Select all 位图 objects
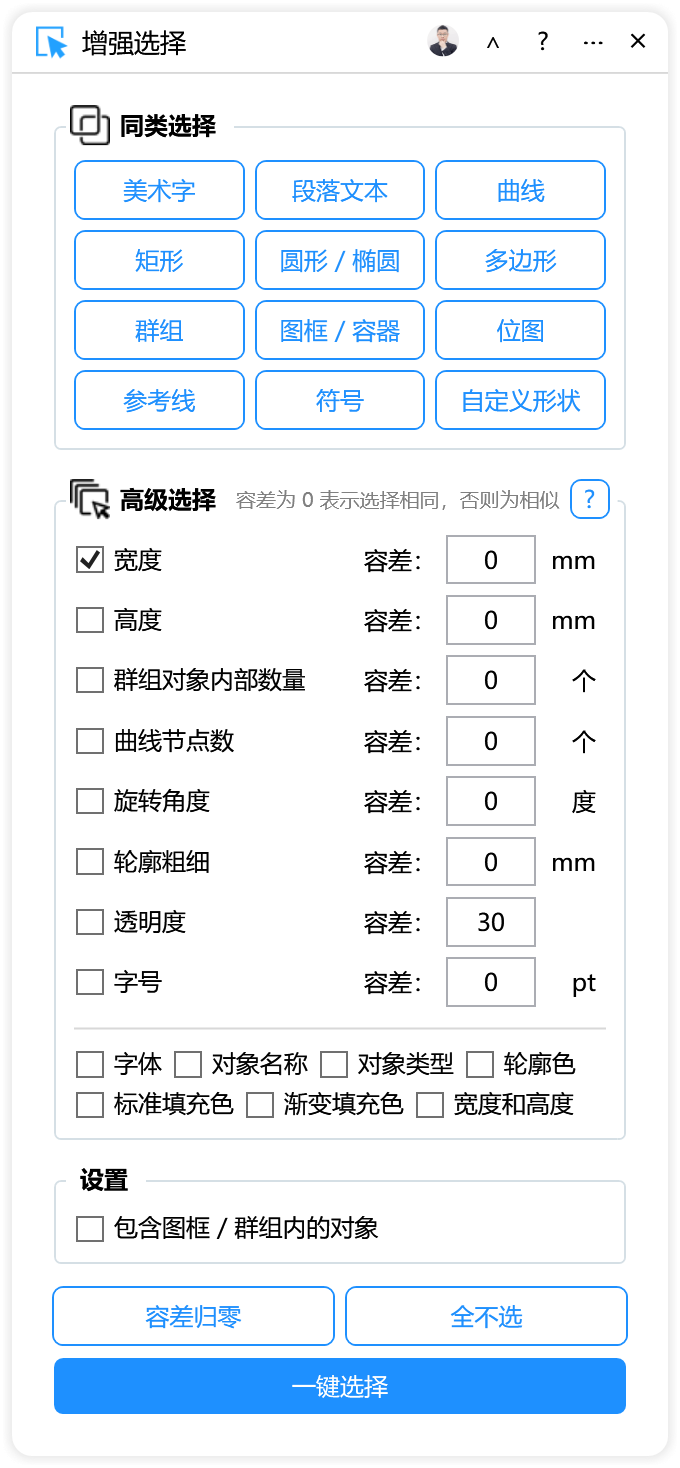This screenshot has height=1468, width=680. [x=520, y=330]
